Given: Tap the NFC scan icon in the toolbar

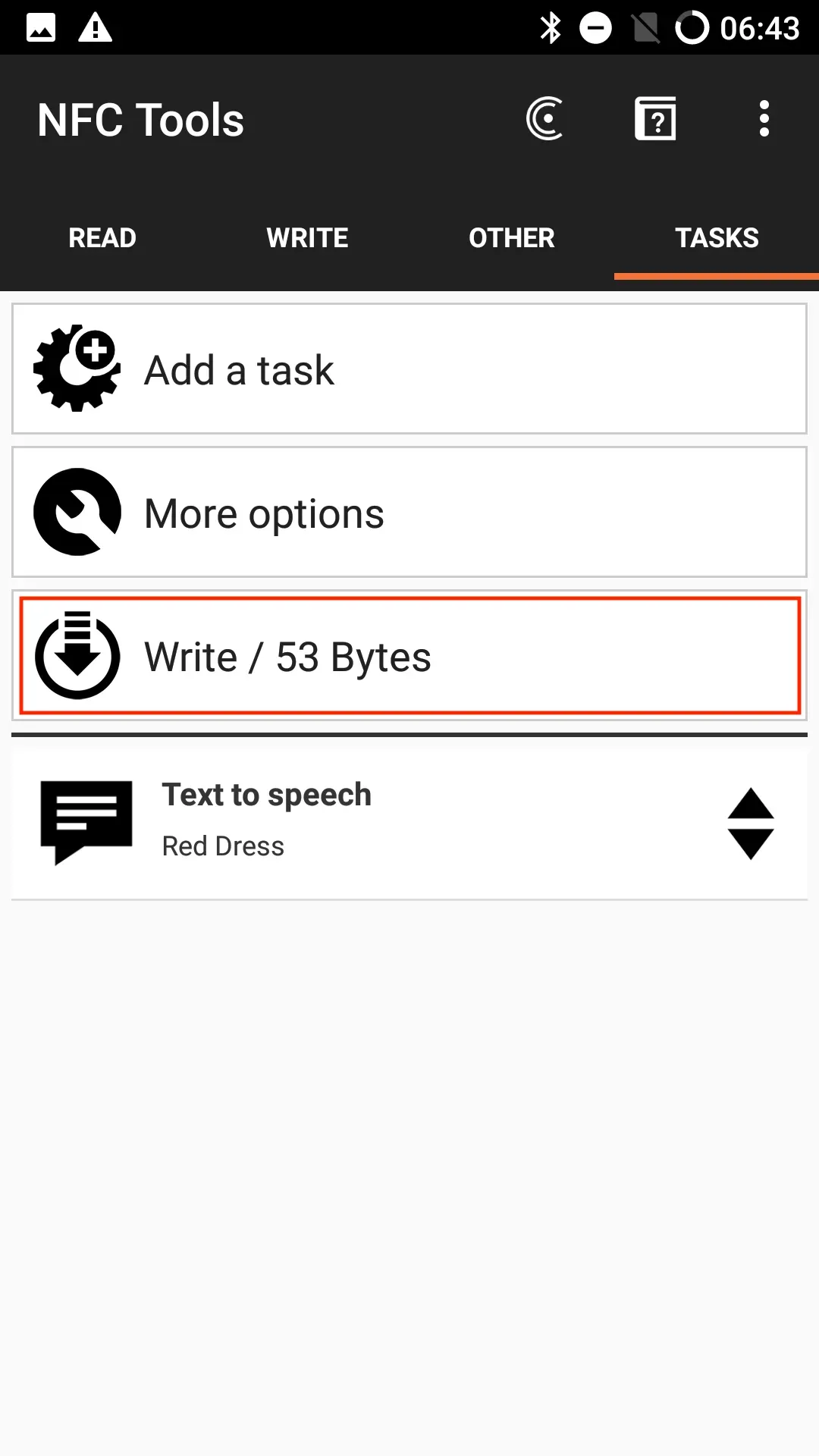Looking at the screenshot, I should [546, 118].
